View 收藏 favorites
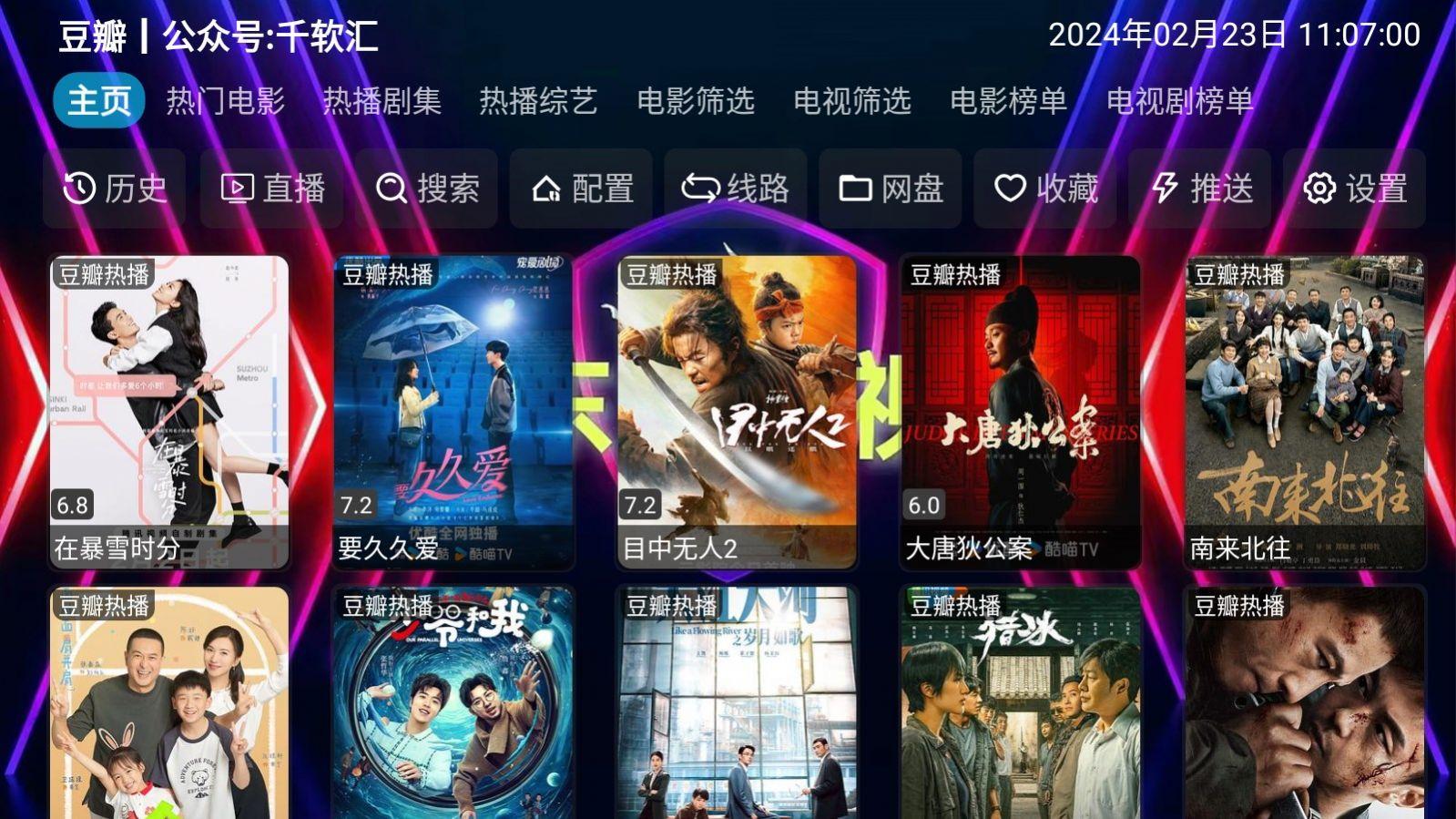The height and width of the screenshot is (819, 1456). (x=1044, y=189)
